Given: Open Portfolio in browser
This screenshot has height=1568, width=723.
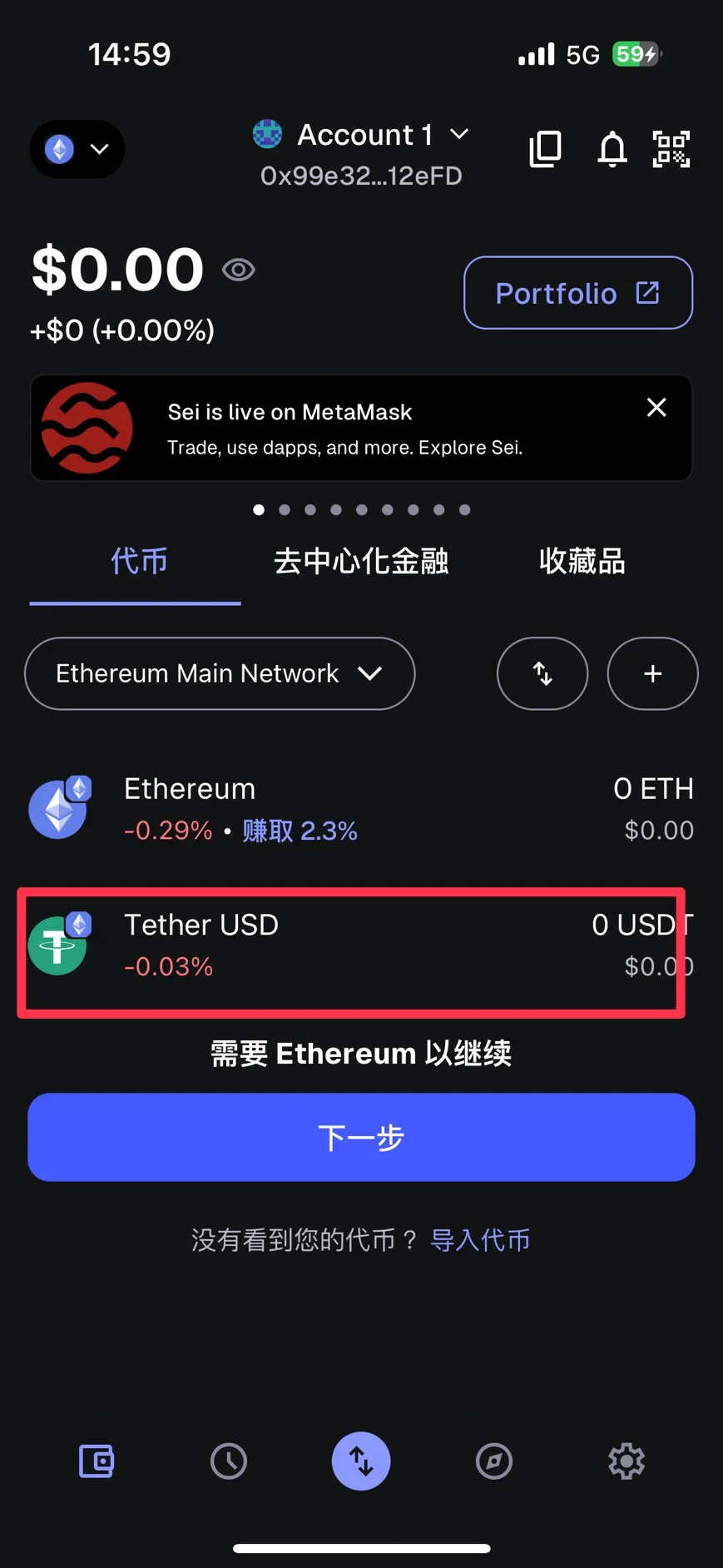Looking at the screenshot, I should [577, 293].
